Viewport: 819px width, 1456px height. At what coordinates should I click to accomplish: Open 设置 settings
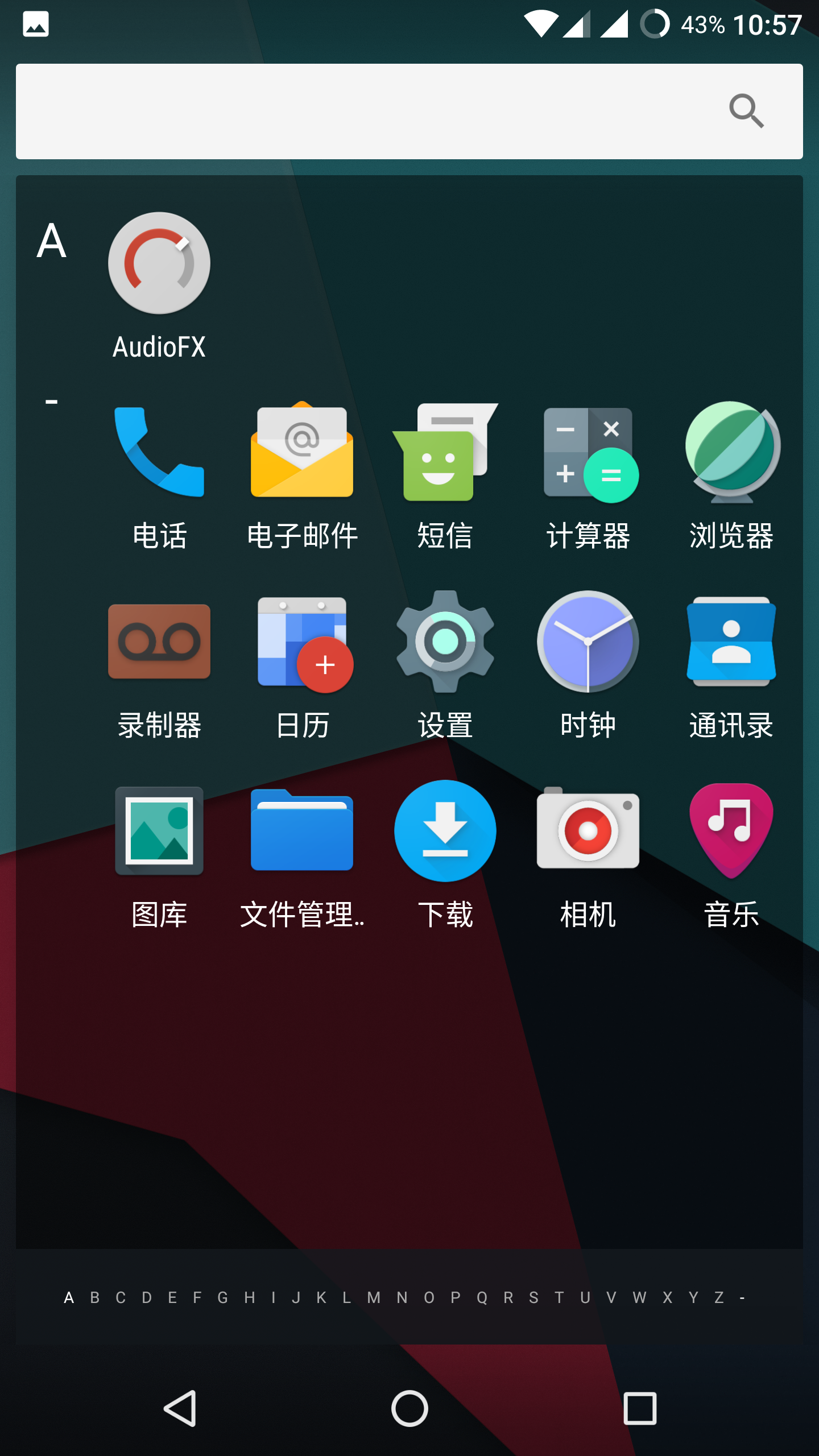(x=445, y=642)
